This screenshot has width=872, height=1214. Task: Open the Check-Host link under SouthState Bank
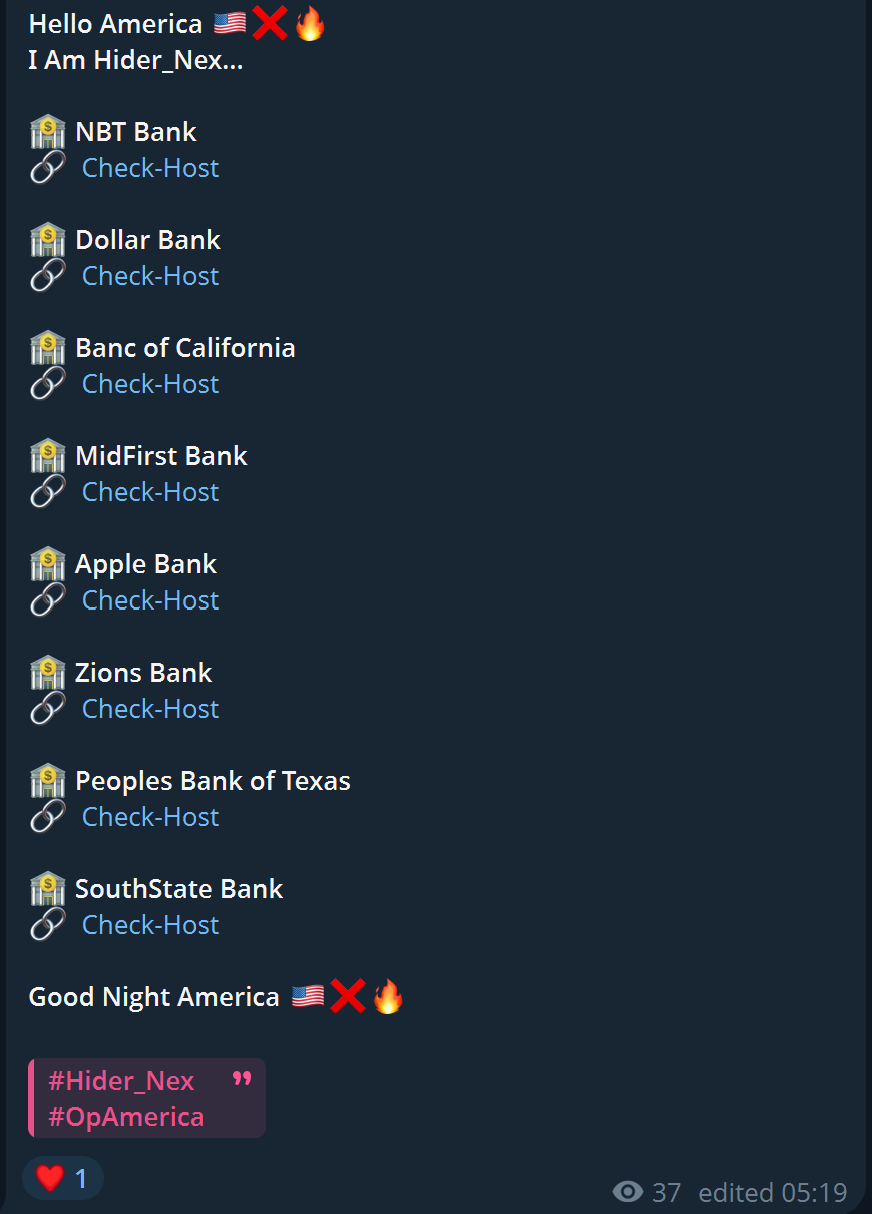point(150,925)
